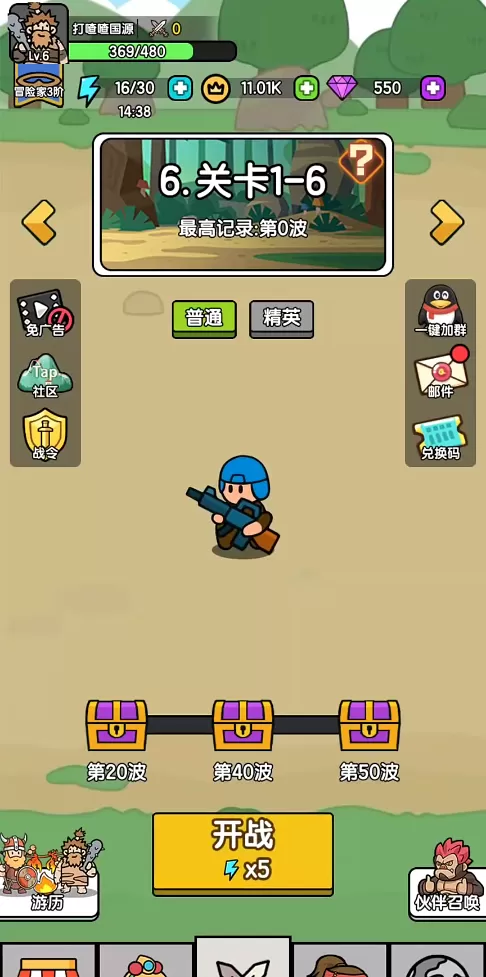Open 游历 adventure mode

pos(49,872)
